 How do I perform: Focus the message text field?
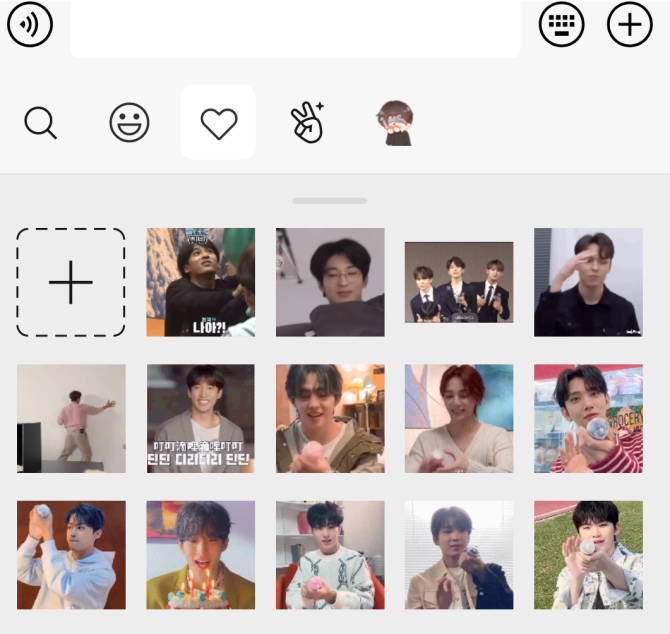(295, 28)
